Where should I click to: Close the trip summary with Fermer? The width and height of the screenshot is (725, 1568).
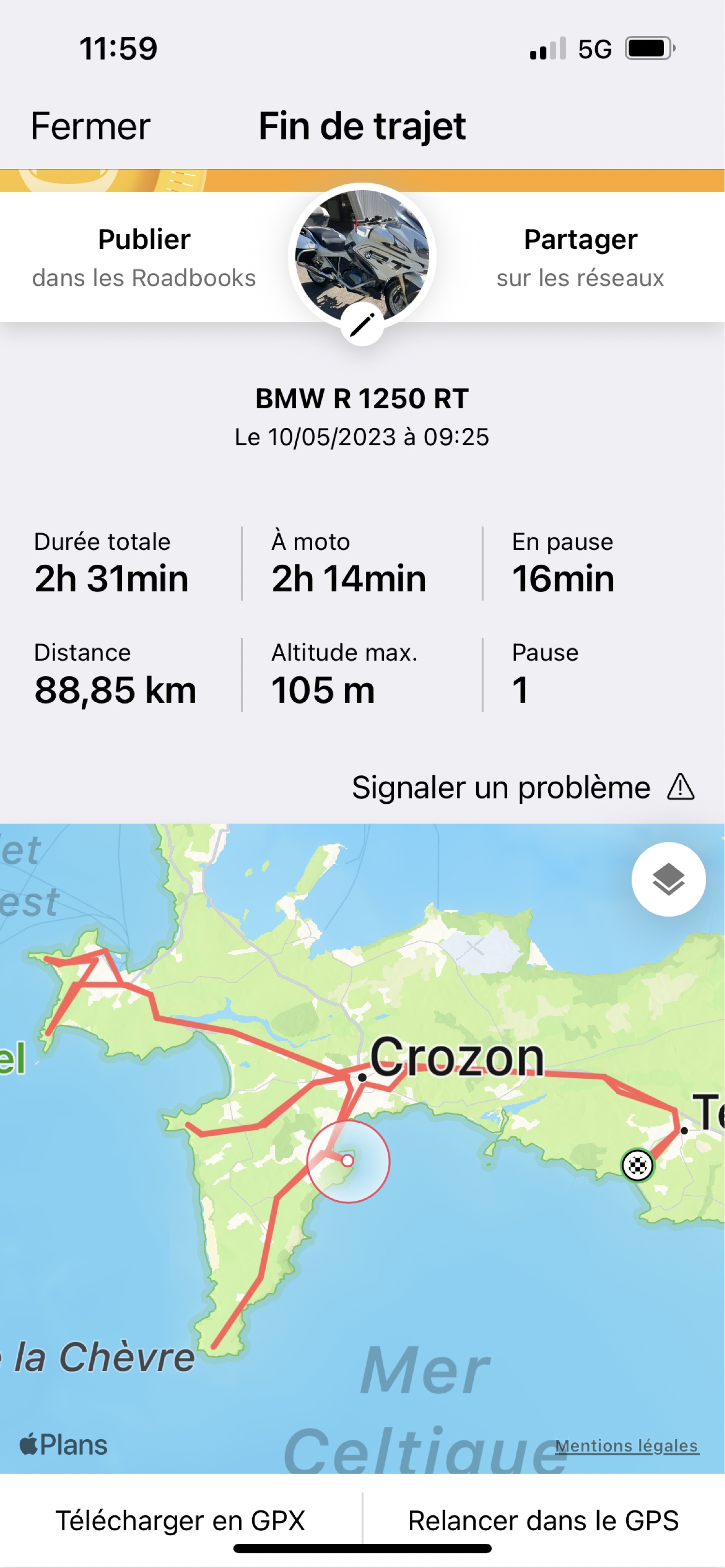(x=90, y=127)
